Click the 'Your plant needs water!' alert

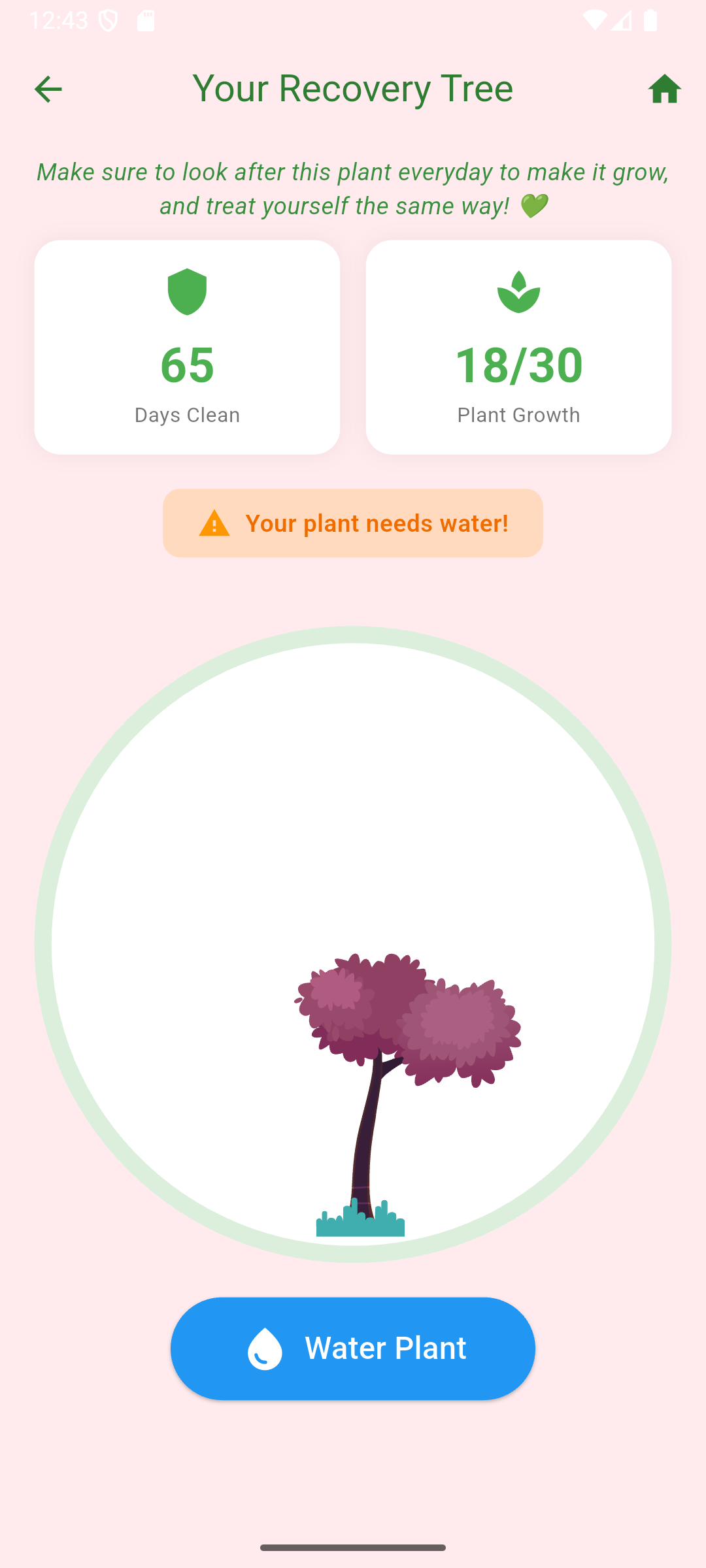353,523
